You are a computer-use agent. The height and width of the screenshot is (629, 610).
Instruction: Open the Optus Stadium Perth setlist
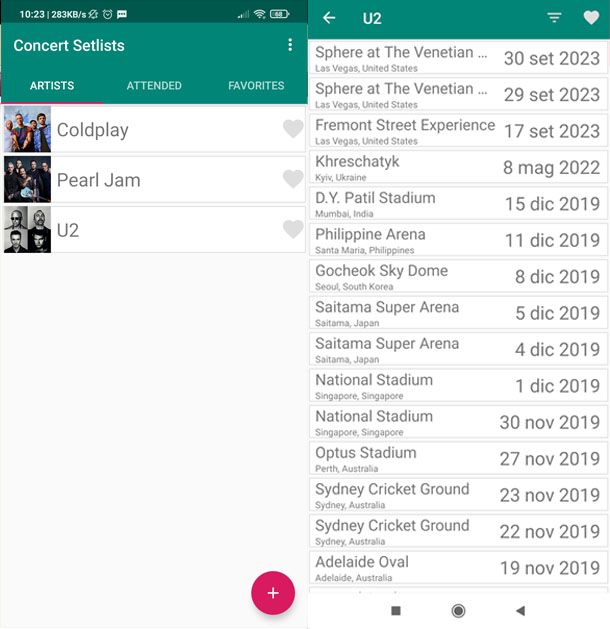458,458
